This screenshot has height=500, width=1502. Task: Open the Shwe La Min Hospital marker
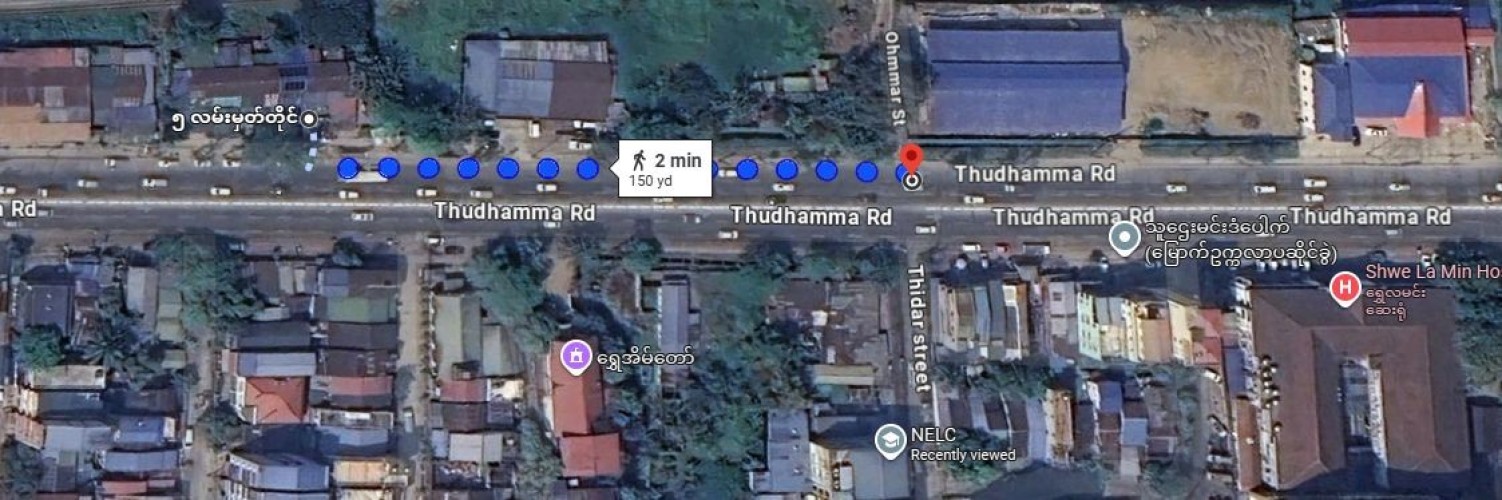click(x=1345, y=289)
